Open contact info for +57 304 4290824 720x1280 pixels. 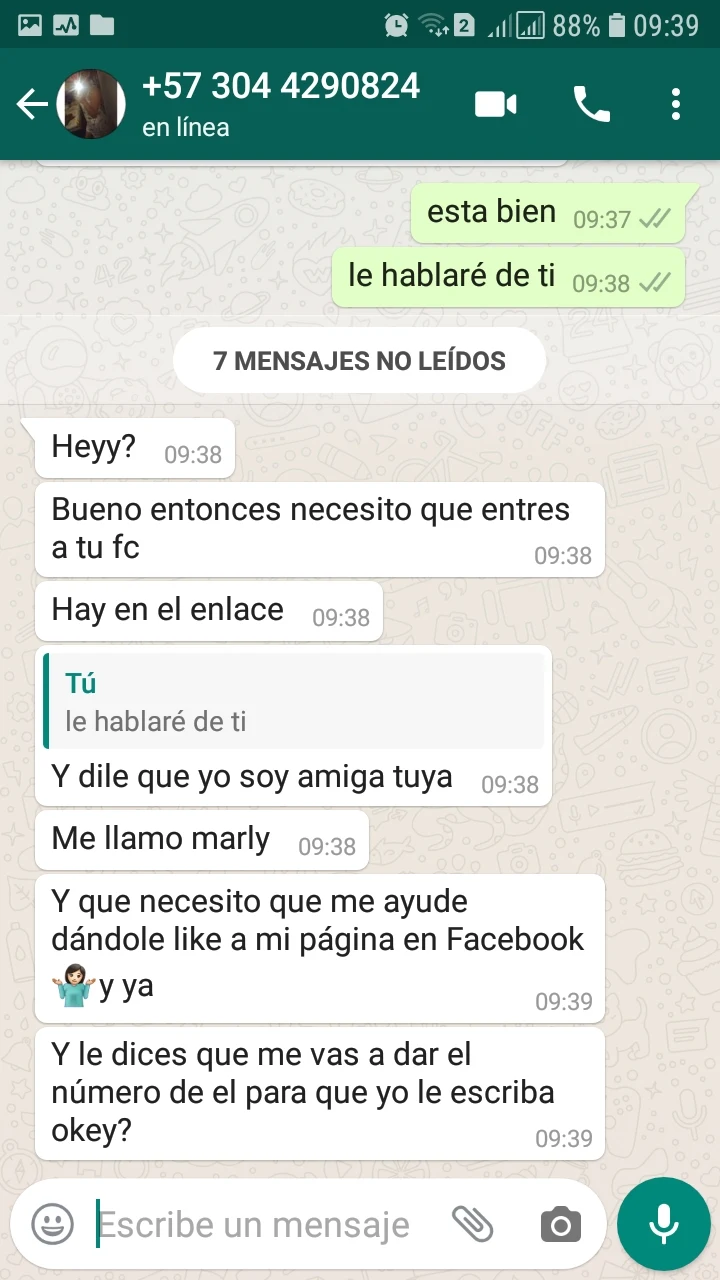pos(281,104)
